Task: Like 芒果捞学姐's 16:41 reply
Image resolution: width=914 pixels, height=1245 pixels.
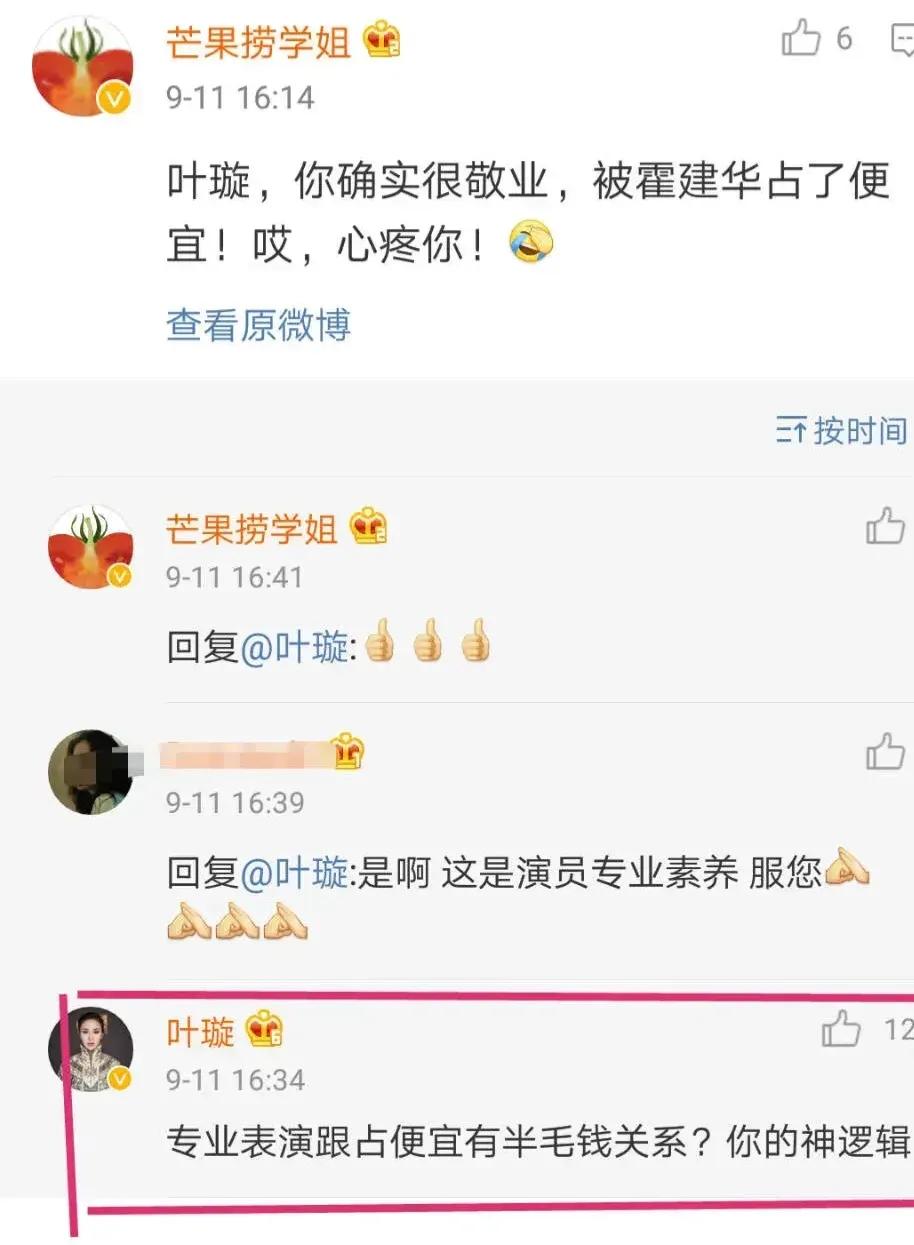Action: (884, 524)
